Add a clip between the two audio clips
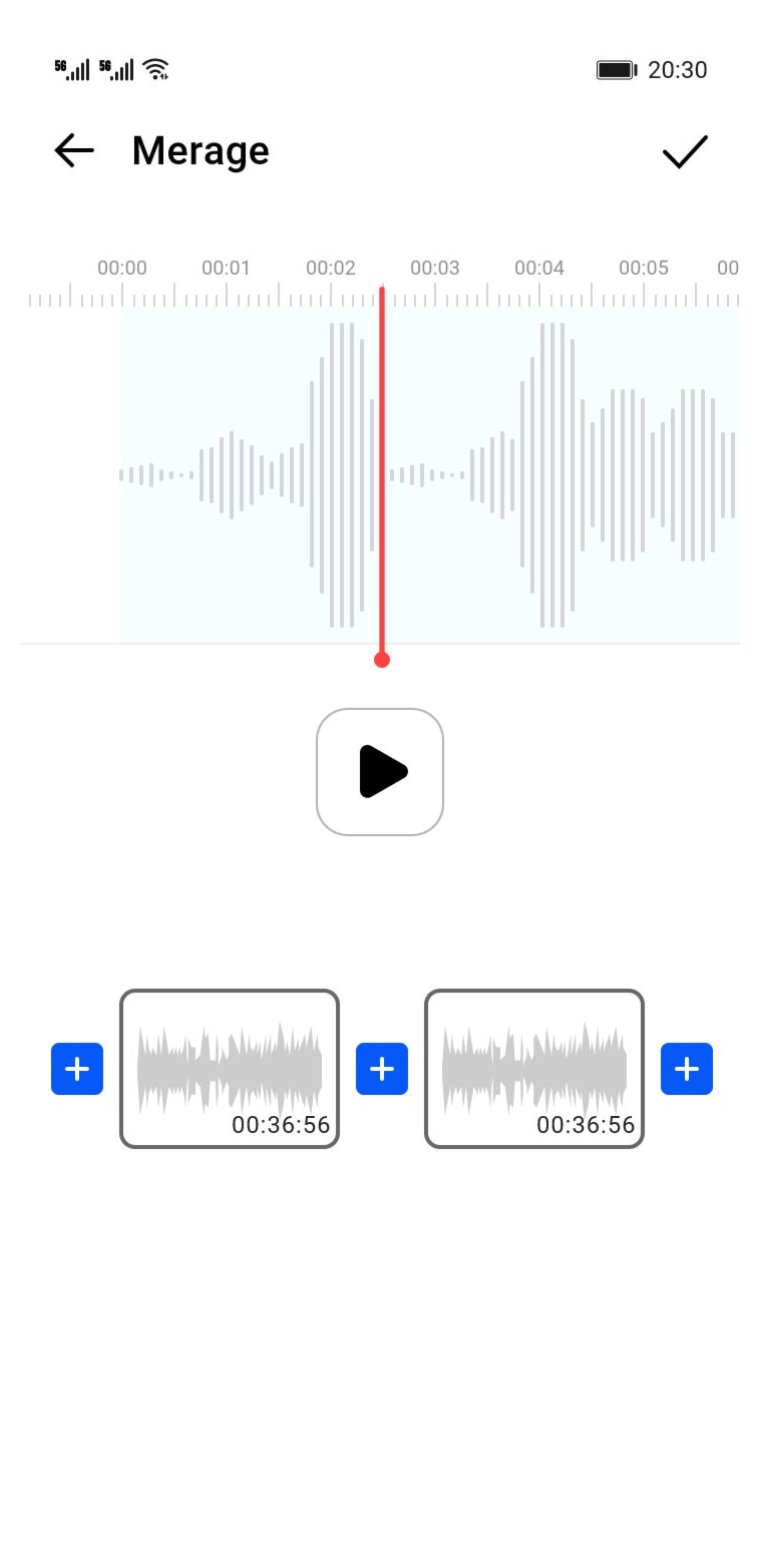The height and width of the screenshot is (1560, 760). coord(382,1069)
